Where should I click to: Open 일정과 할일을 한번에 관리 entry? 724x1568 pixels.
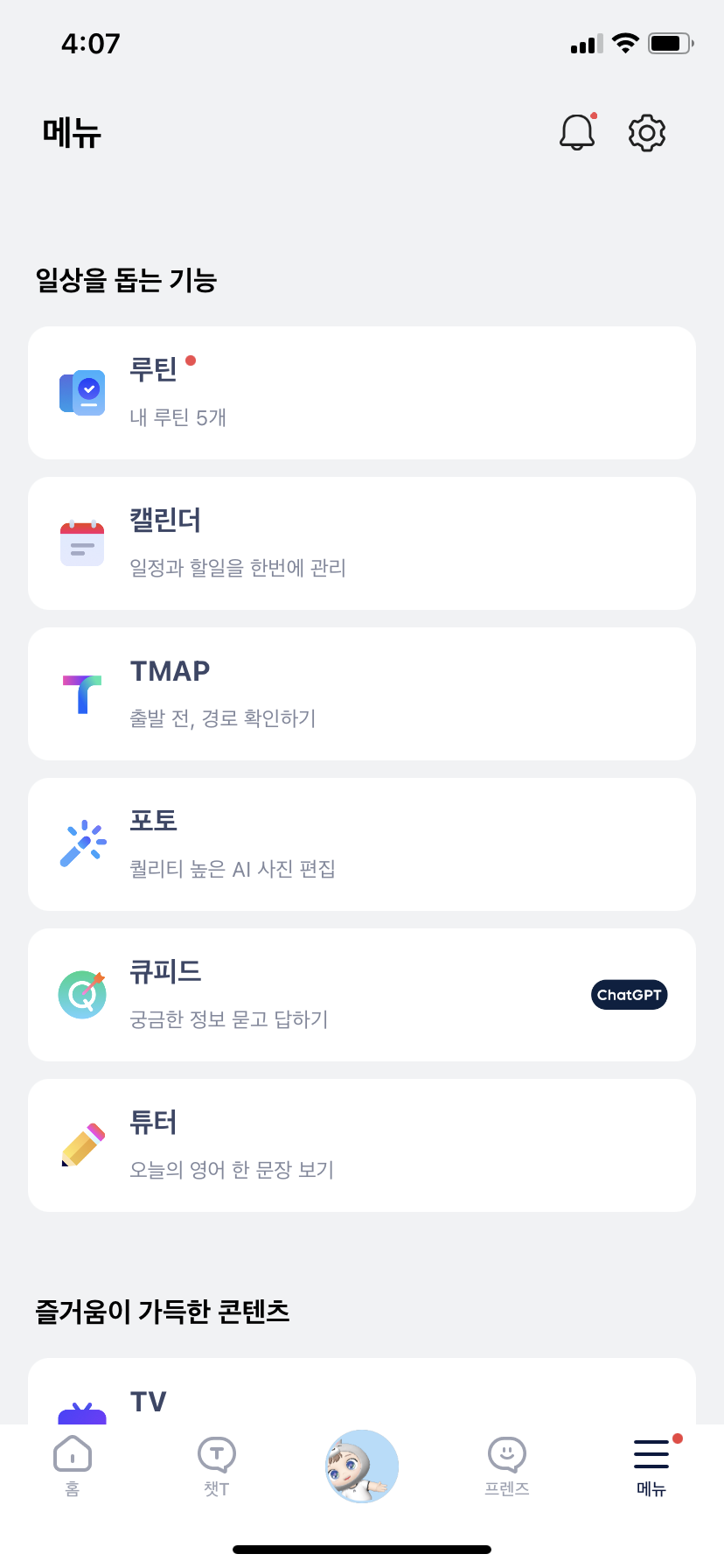[236, 569]
